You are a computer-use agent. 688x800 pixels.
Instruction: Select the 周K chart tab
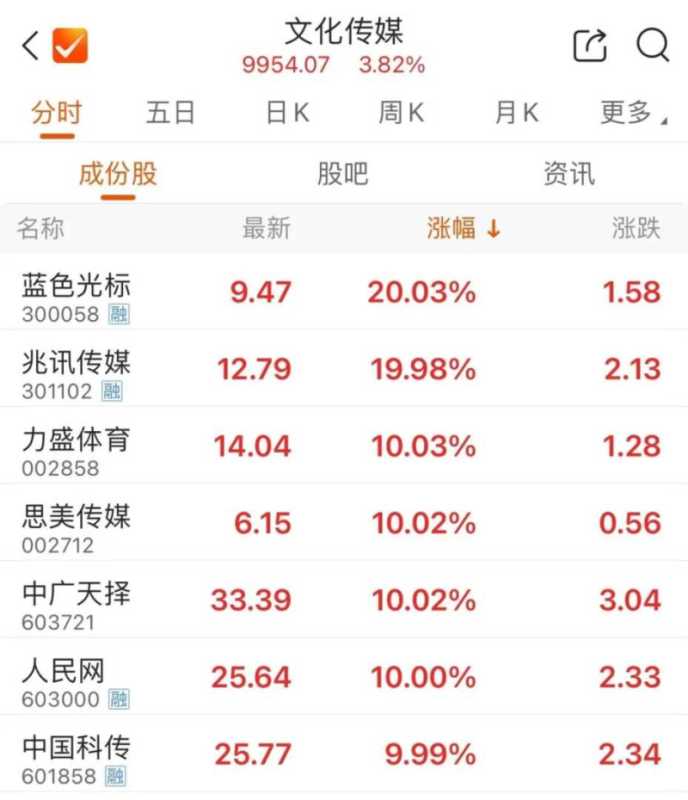[401, 113]
